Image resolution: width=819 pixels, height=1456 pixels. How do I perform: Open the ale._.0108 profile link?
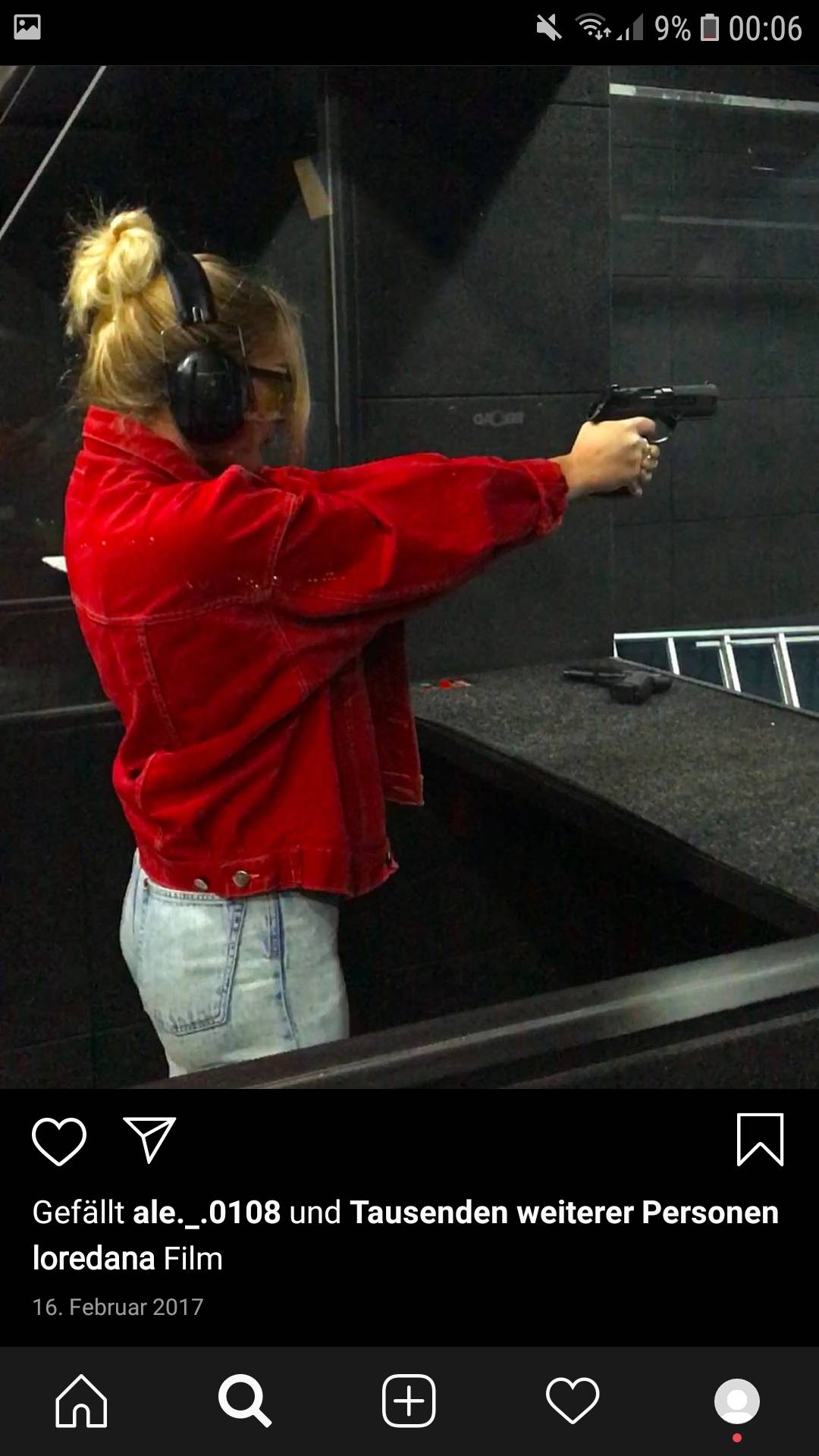[x=206, y=1213]
